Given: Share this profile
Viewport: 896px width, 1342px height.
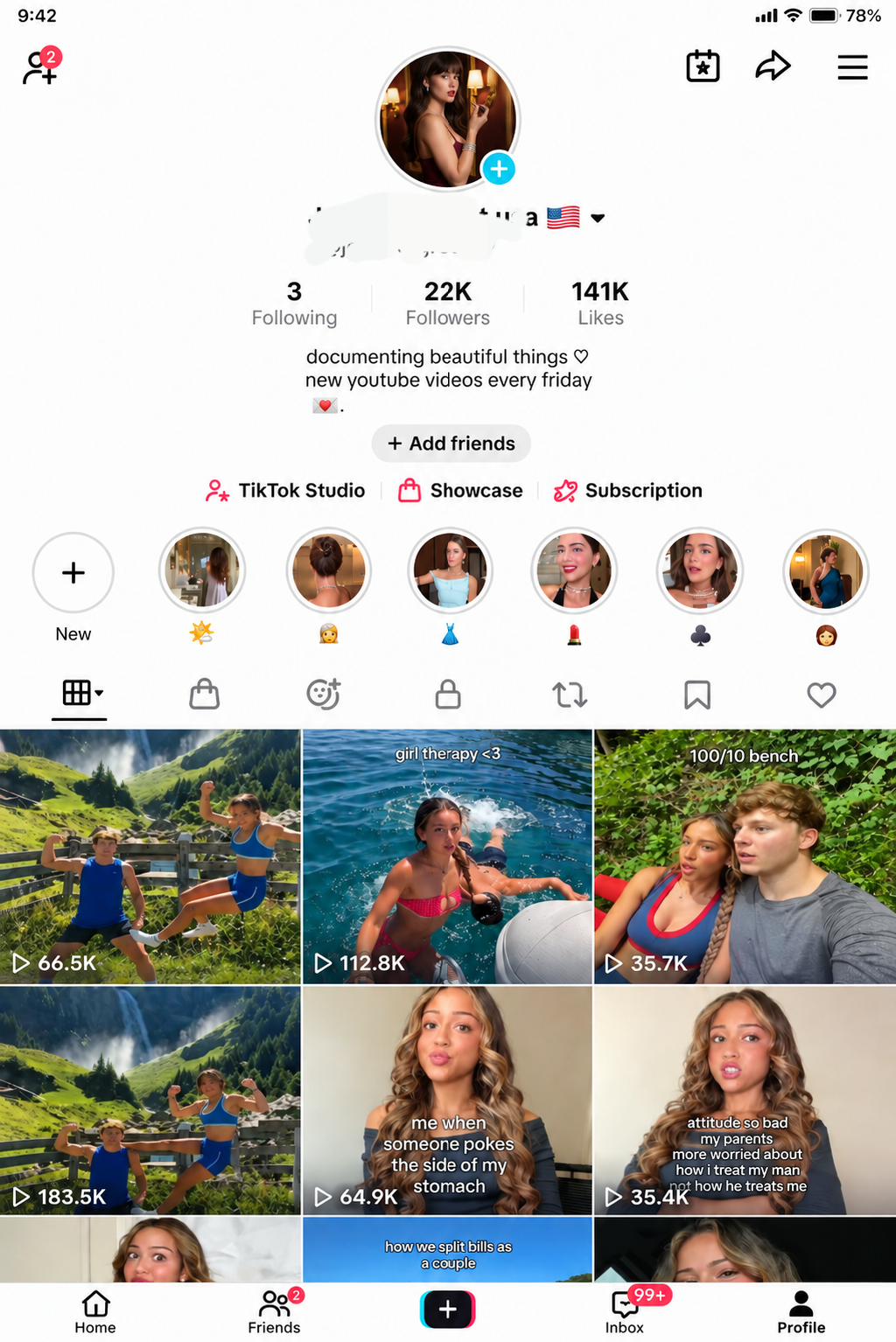Looking at the screenshot, I should (x=773, y=66).
